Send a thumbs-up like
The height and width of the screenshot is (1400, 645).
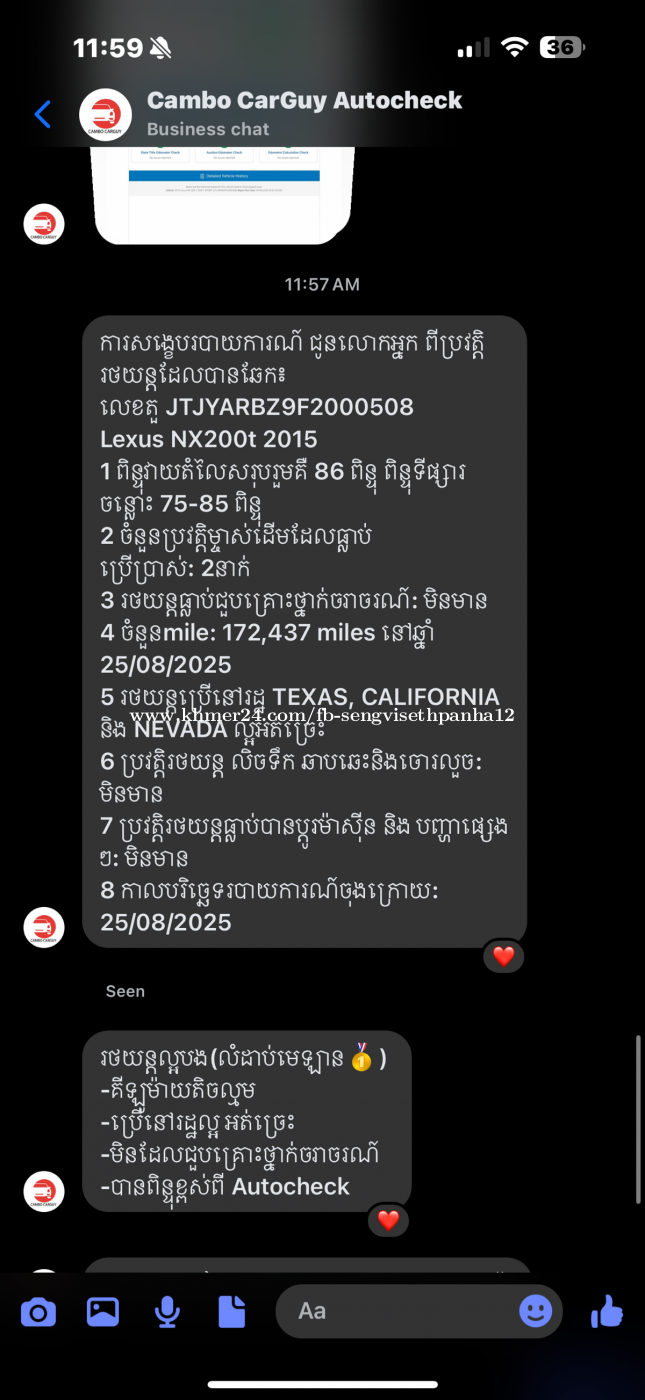click(606, 1311)
